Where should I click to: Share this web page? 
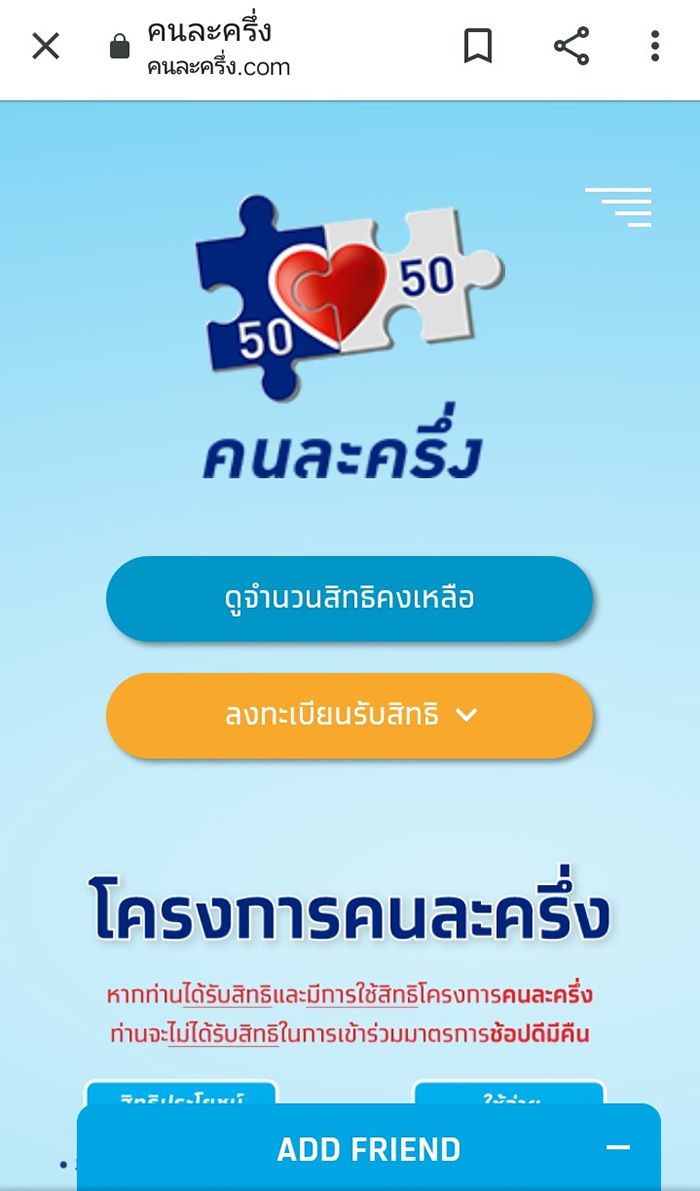pos(571,46)
